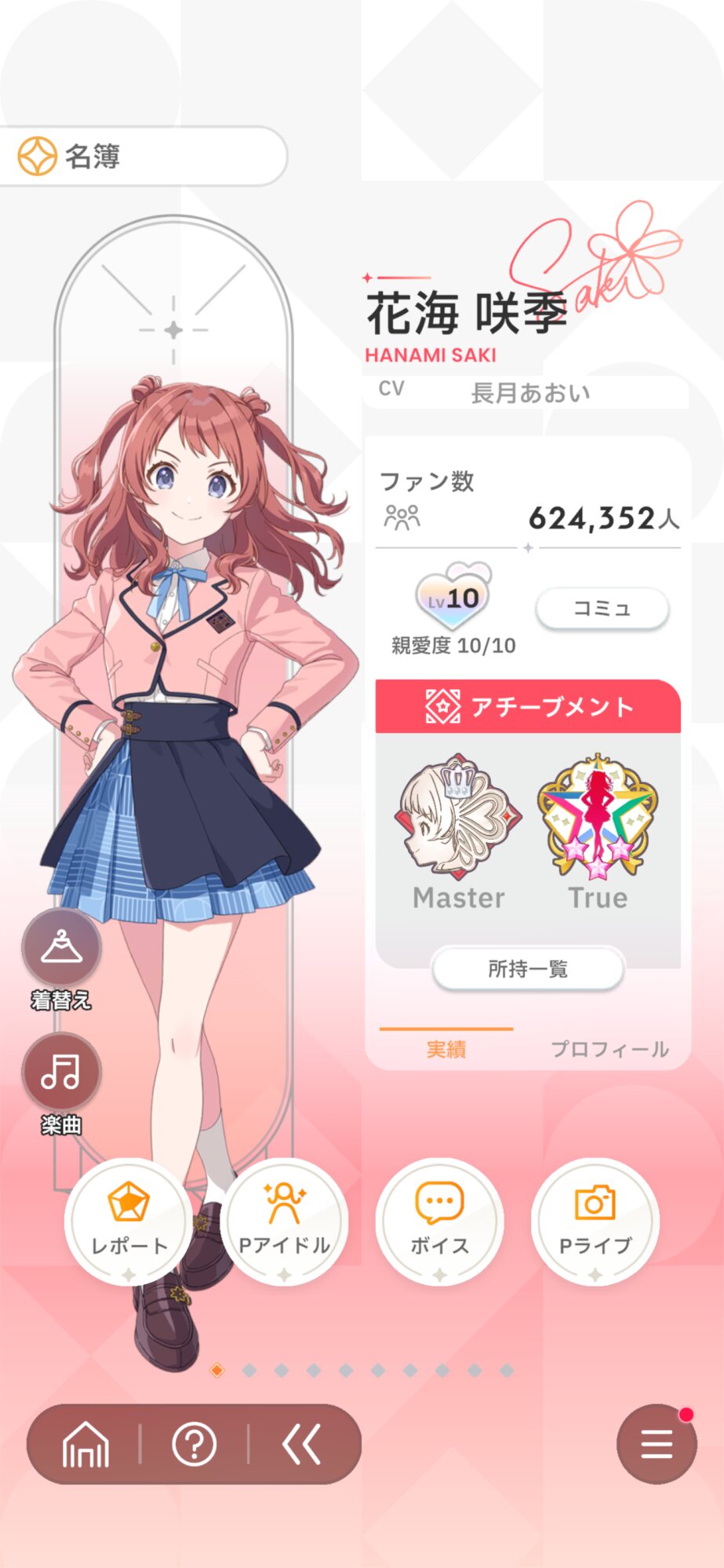Open the Pライブ section
The image size is (724, 1568).
click(595, 1221)
